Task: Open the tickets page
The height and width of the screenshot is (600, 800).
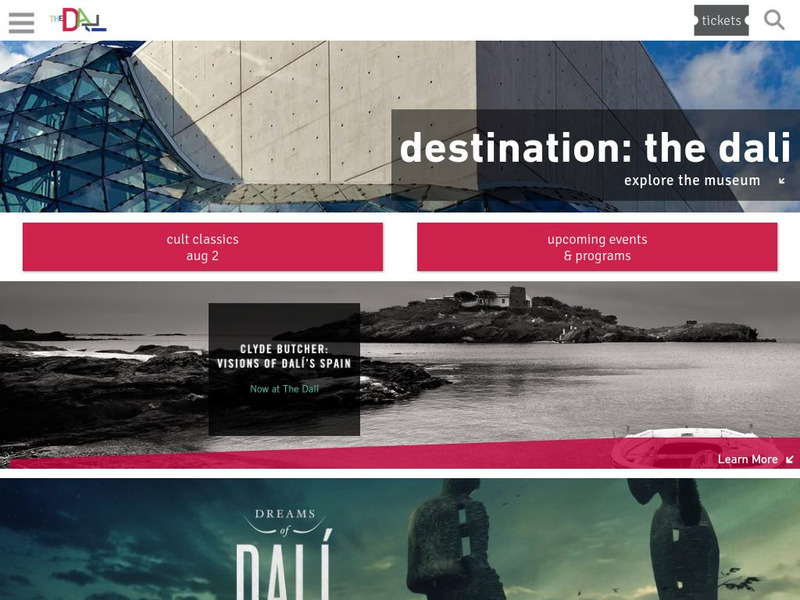Action: pos(721,20)
